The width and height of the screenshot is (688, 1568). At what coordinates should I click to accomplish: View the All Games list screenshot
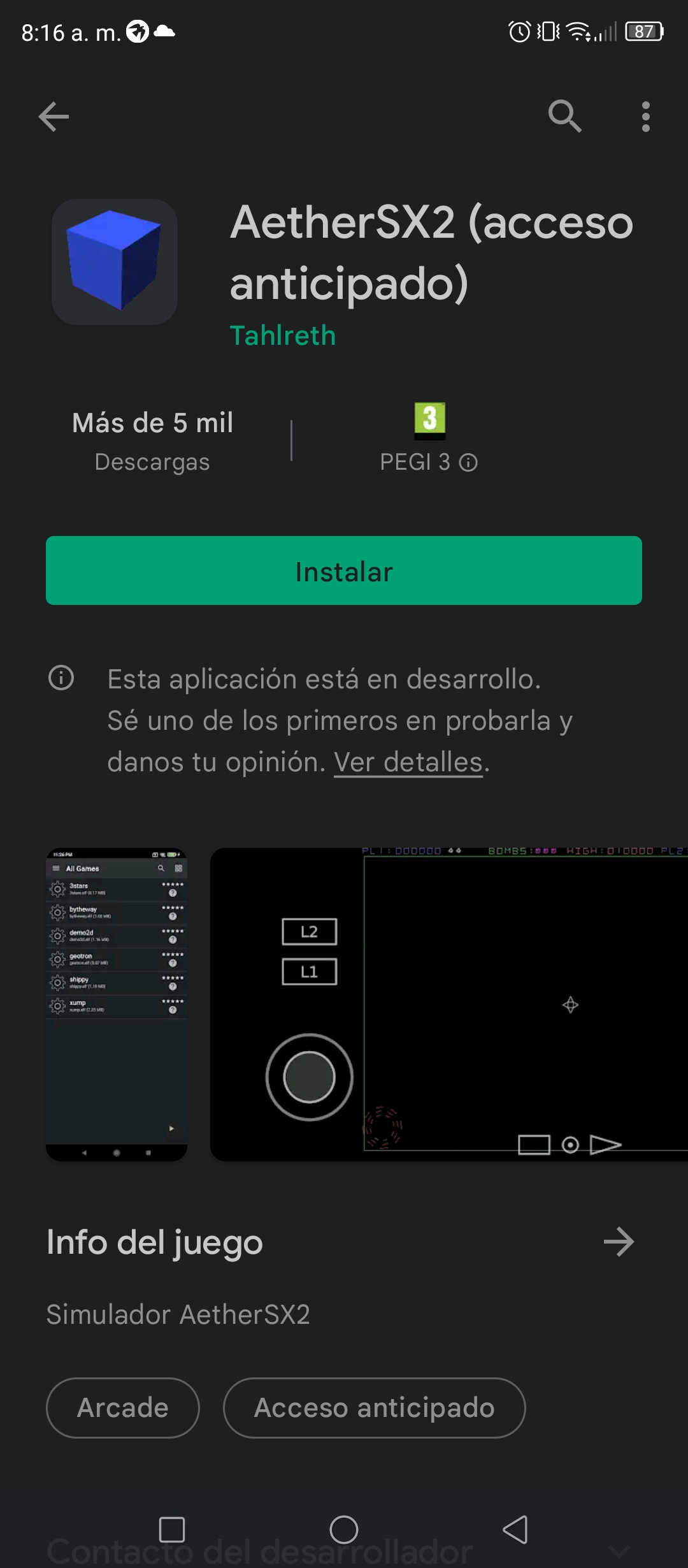pos(117,1004)
